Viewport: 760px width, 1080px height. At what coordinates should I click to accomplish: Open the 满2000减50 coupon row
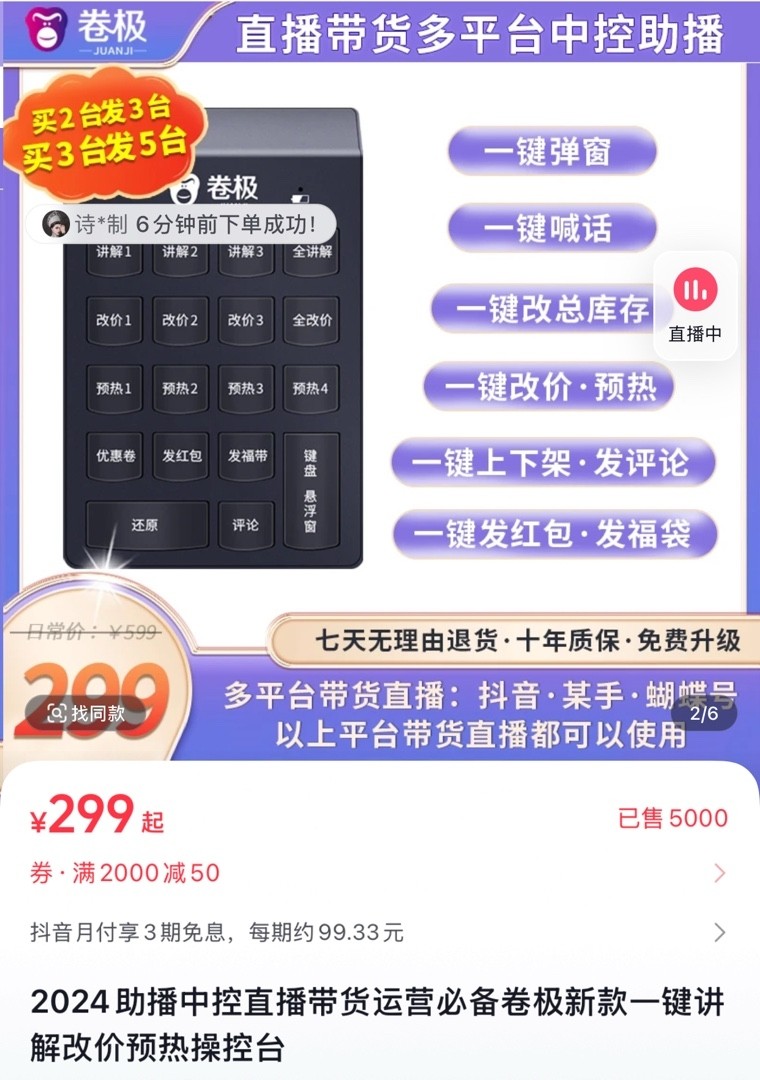tap(378, 873)
